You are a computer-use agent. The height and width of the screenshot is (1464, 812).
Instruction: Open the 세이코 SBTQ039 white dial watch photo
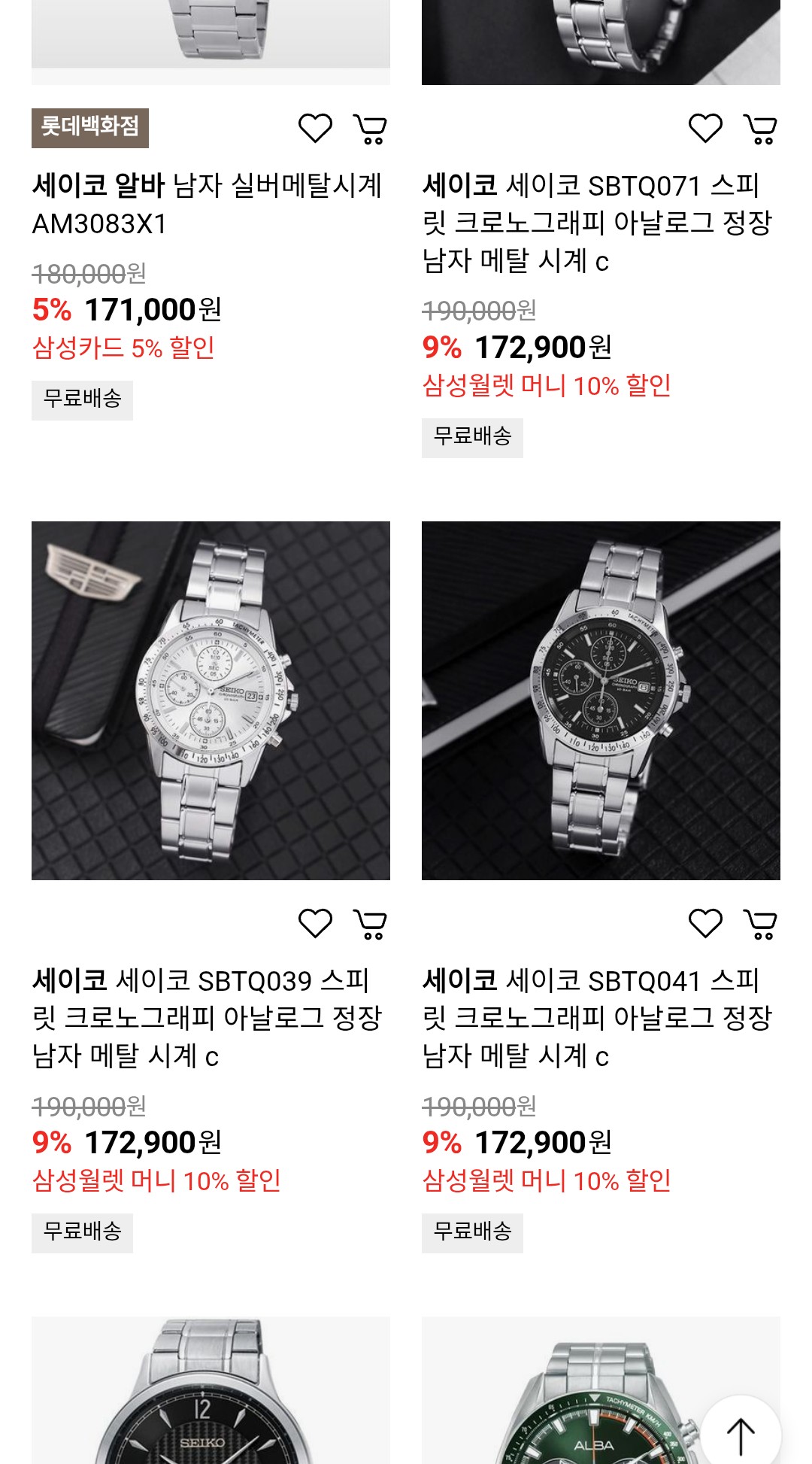[211, 700]
